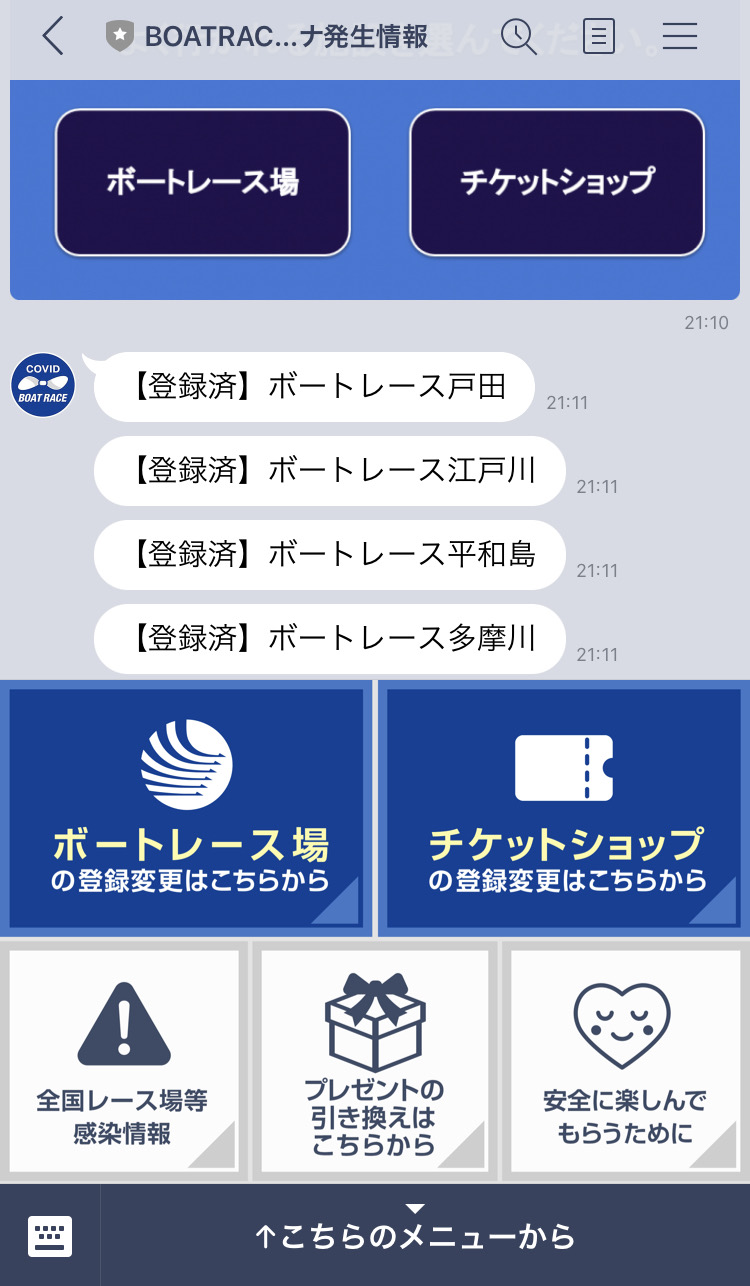Search within this chat
The image size is (750, 1286).
[519, 37]
